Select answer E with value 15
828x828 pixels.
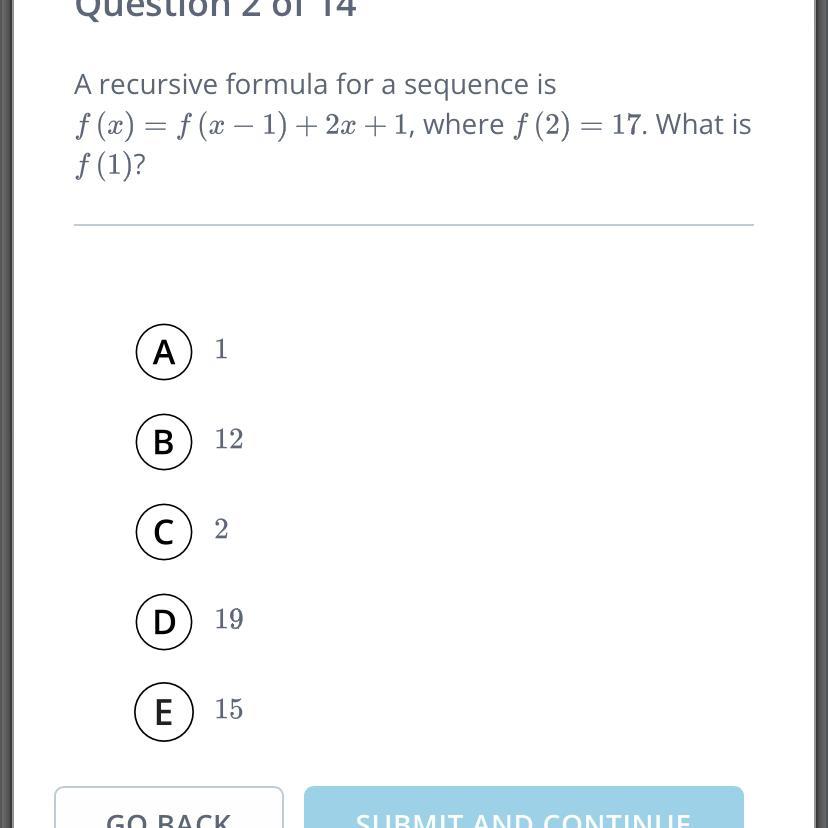click(164, 712)
